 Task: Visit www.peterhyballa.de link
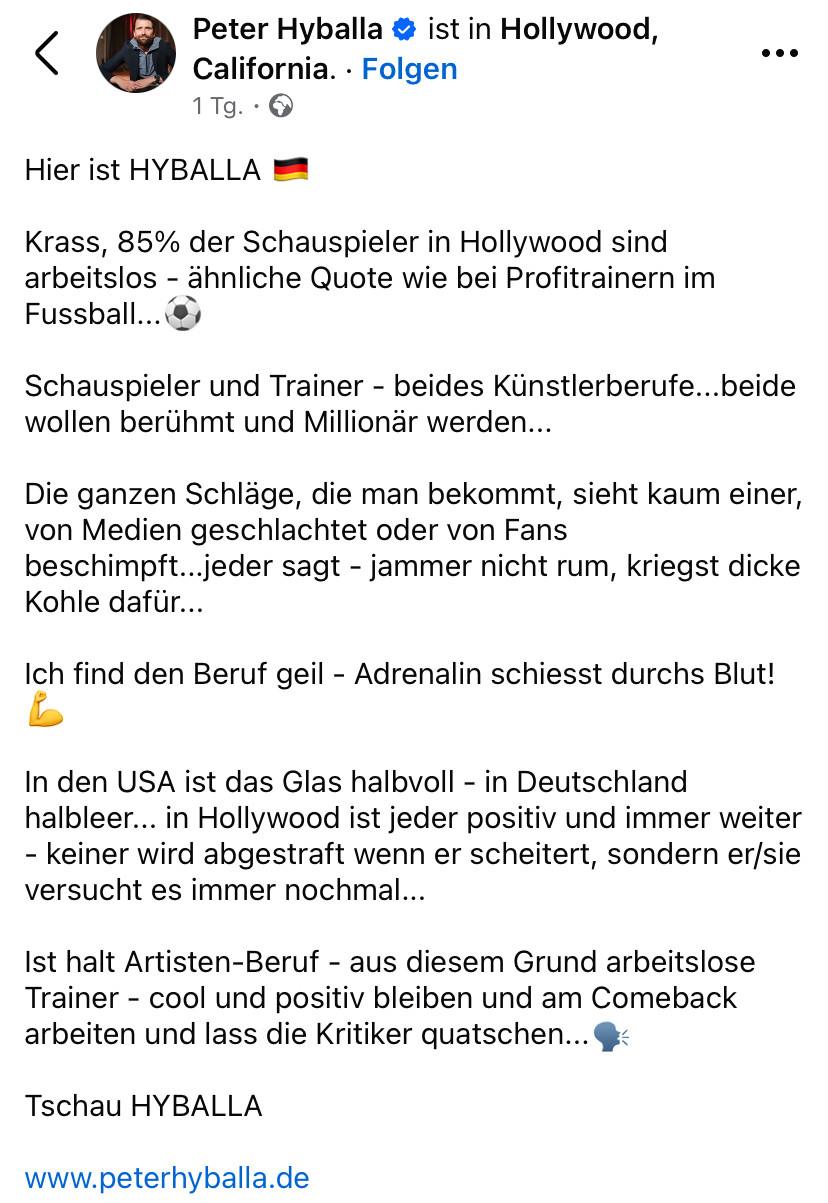click(x=167, y=1177)
